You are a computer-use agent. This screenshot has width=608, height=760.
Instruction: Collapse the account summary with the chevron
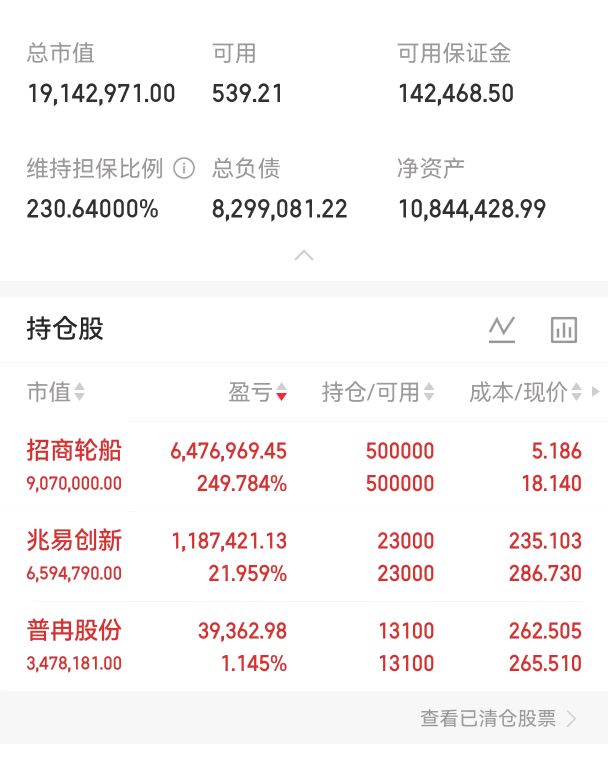(304, 255)
